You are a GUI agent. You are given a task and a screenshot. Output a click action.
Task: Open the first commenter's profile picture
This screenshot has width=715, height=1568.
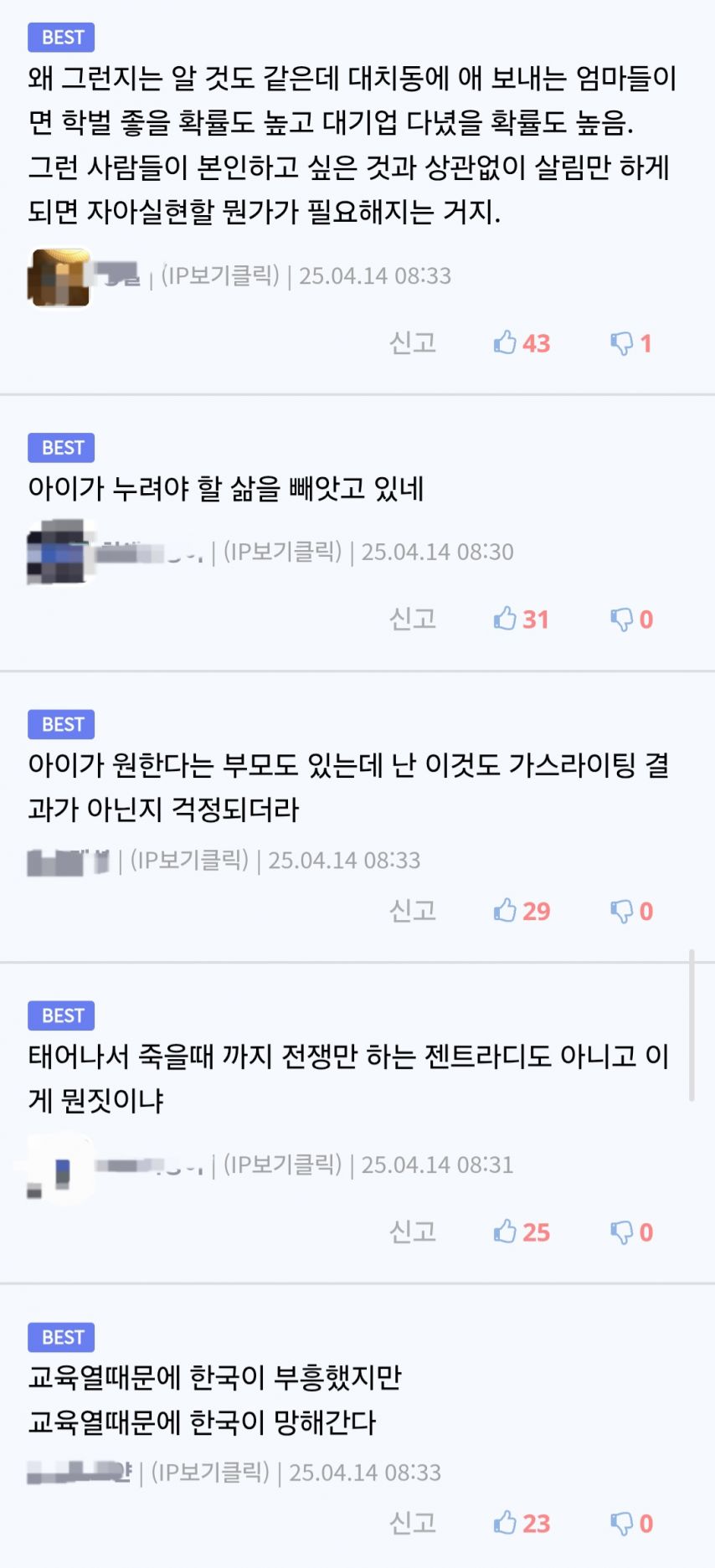point(59,277)
